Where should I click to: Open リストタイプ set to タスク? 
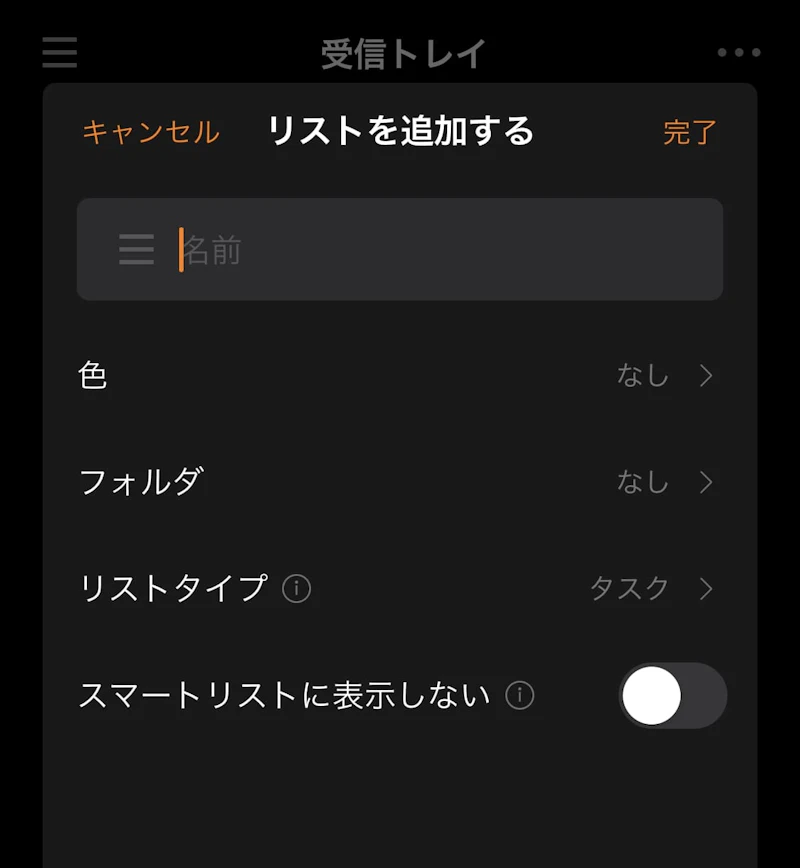(x=630, y=589)
